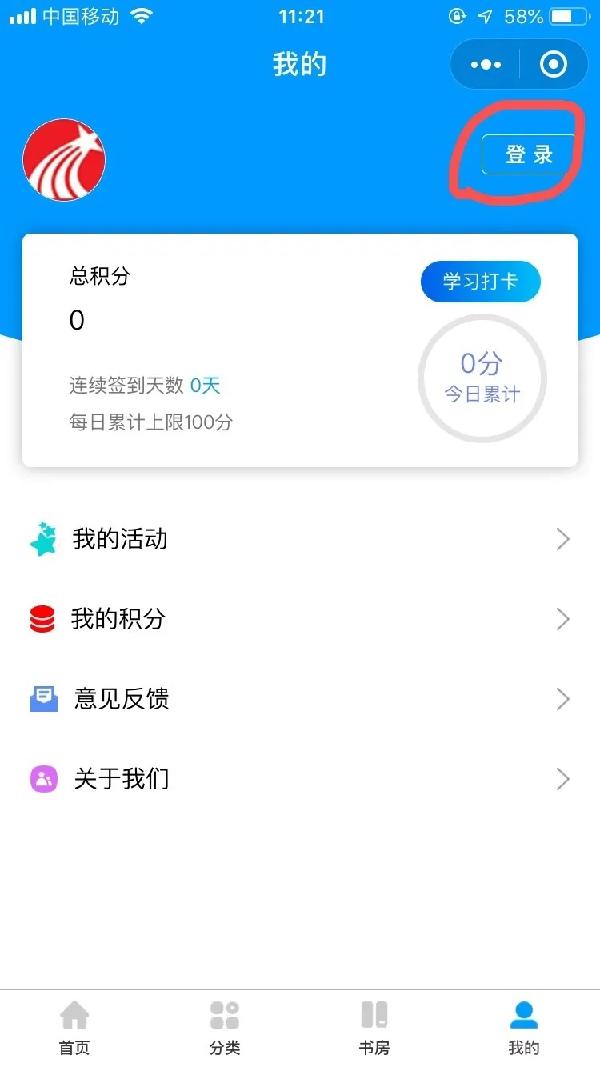Switch to the 首页 tab

pos(75,1028)
